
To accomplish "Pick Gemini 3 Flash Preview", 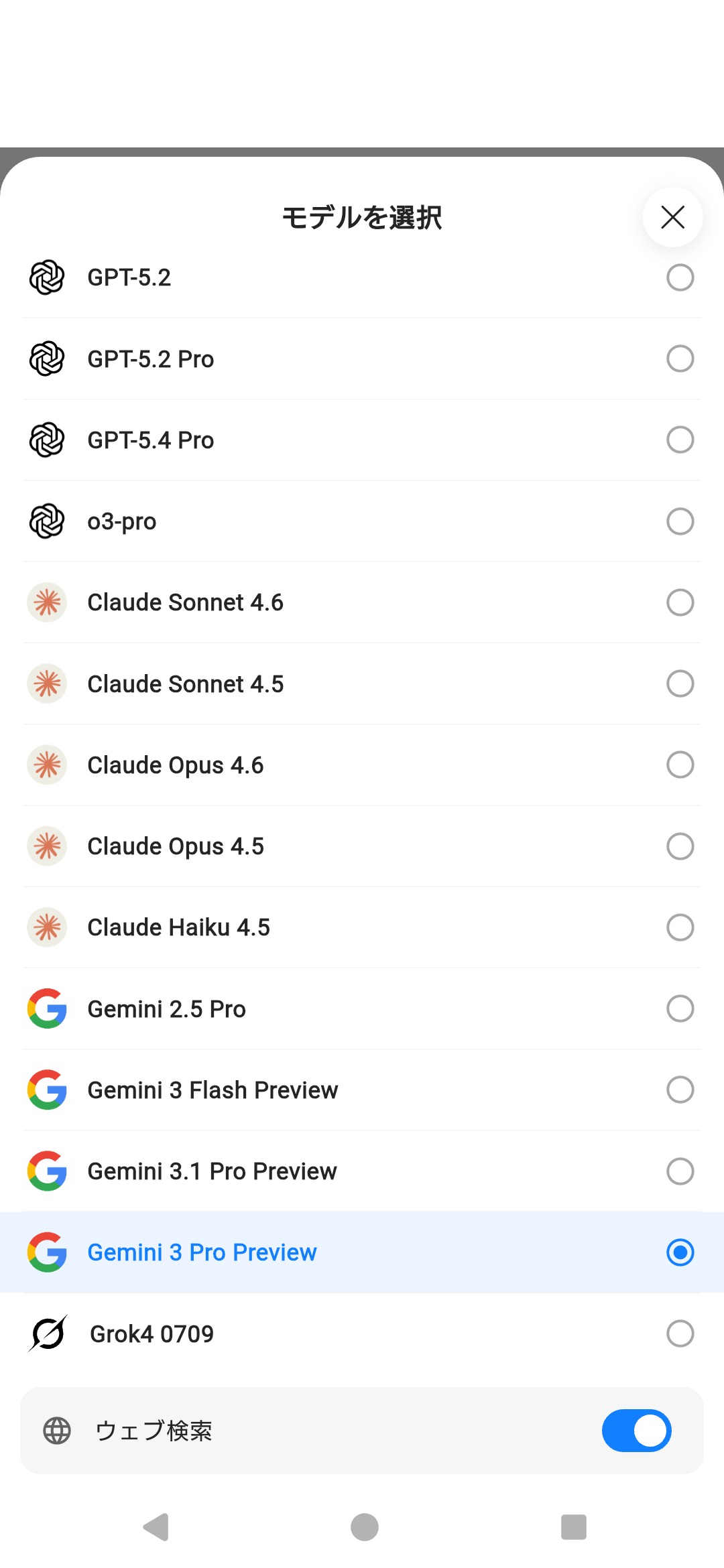I will tap(362, 1090).
